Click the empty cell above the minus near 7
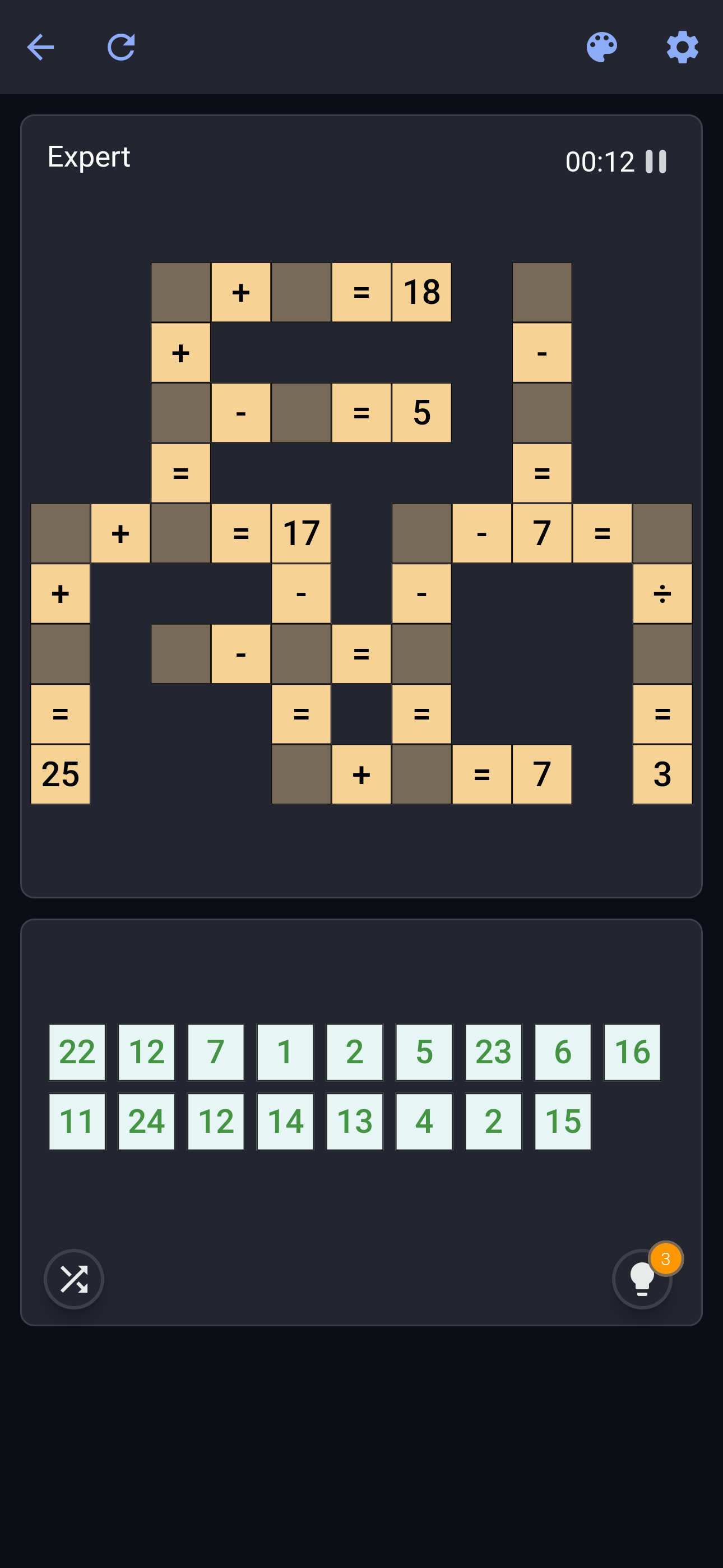 [x=541, y=291]
